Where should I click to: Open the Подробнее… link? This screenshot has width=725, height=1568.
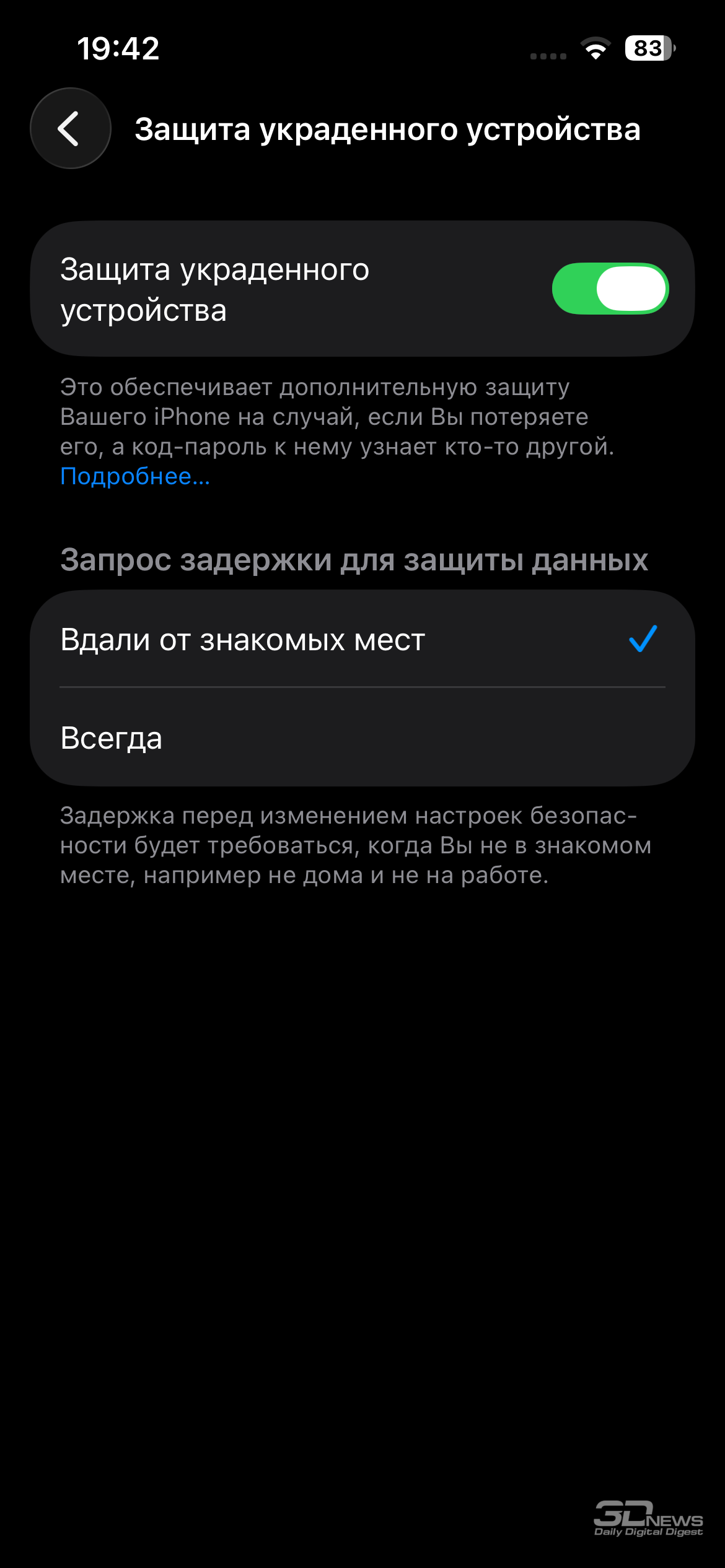tap(135, 476)
